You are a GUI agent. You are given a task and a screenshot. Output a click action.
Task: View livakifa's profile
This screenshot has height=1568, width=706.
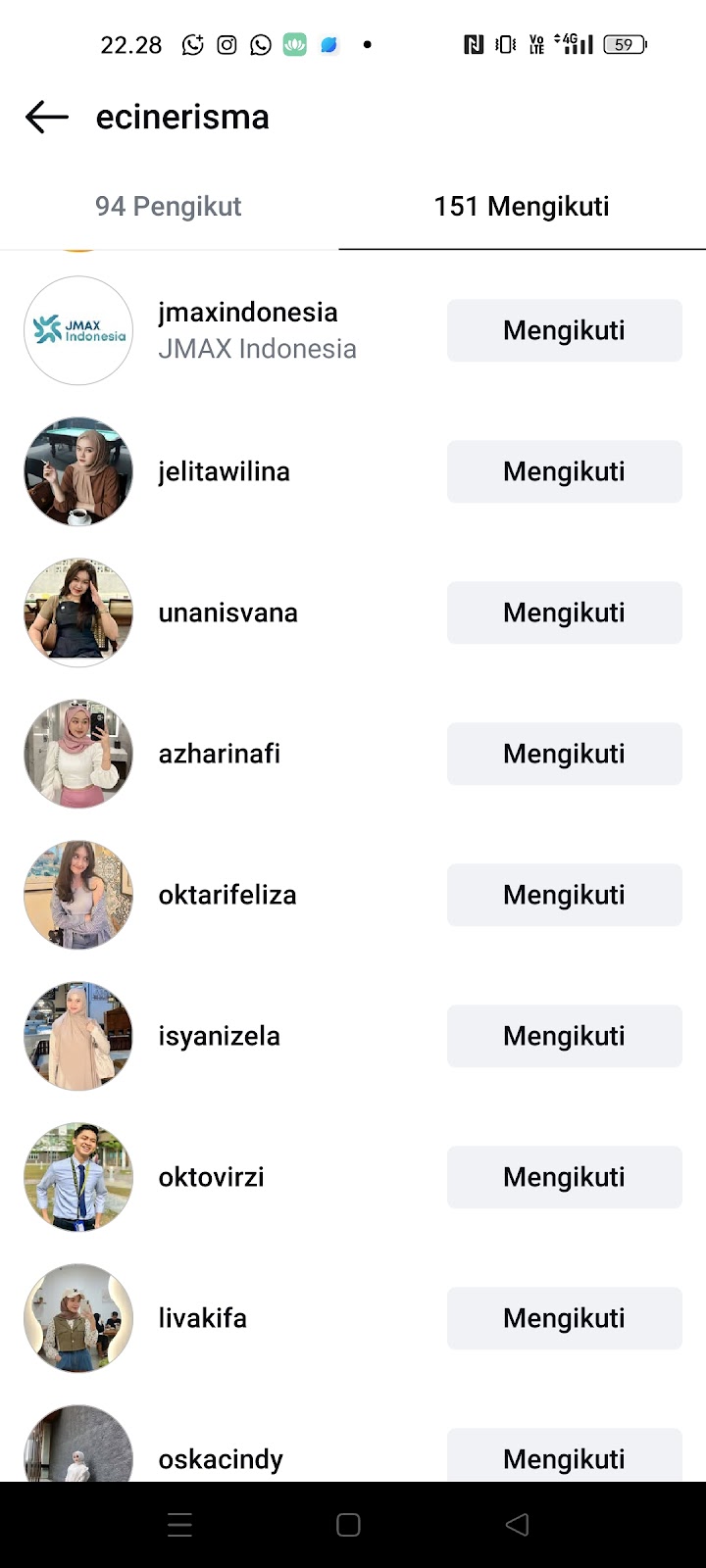pyautogui.click(x=202, y=1318)
